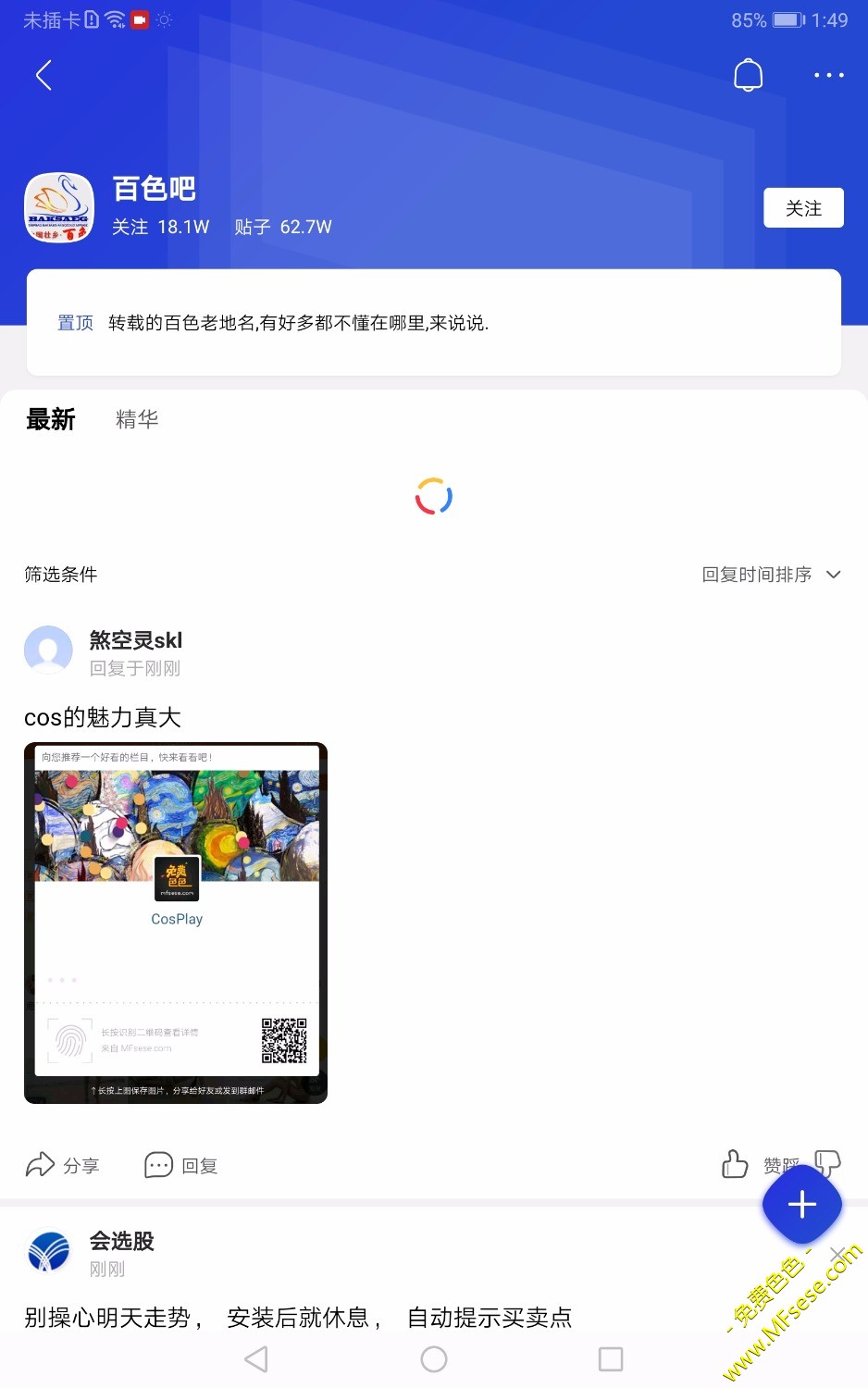The width and height of the screenshot is (868, 1388).
Task: Follow 百色吧 with the 关注 button
Action: (x=803, y=208)
